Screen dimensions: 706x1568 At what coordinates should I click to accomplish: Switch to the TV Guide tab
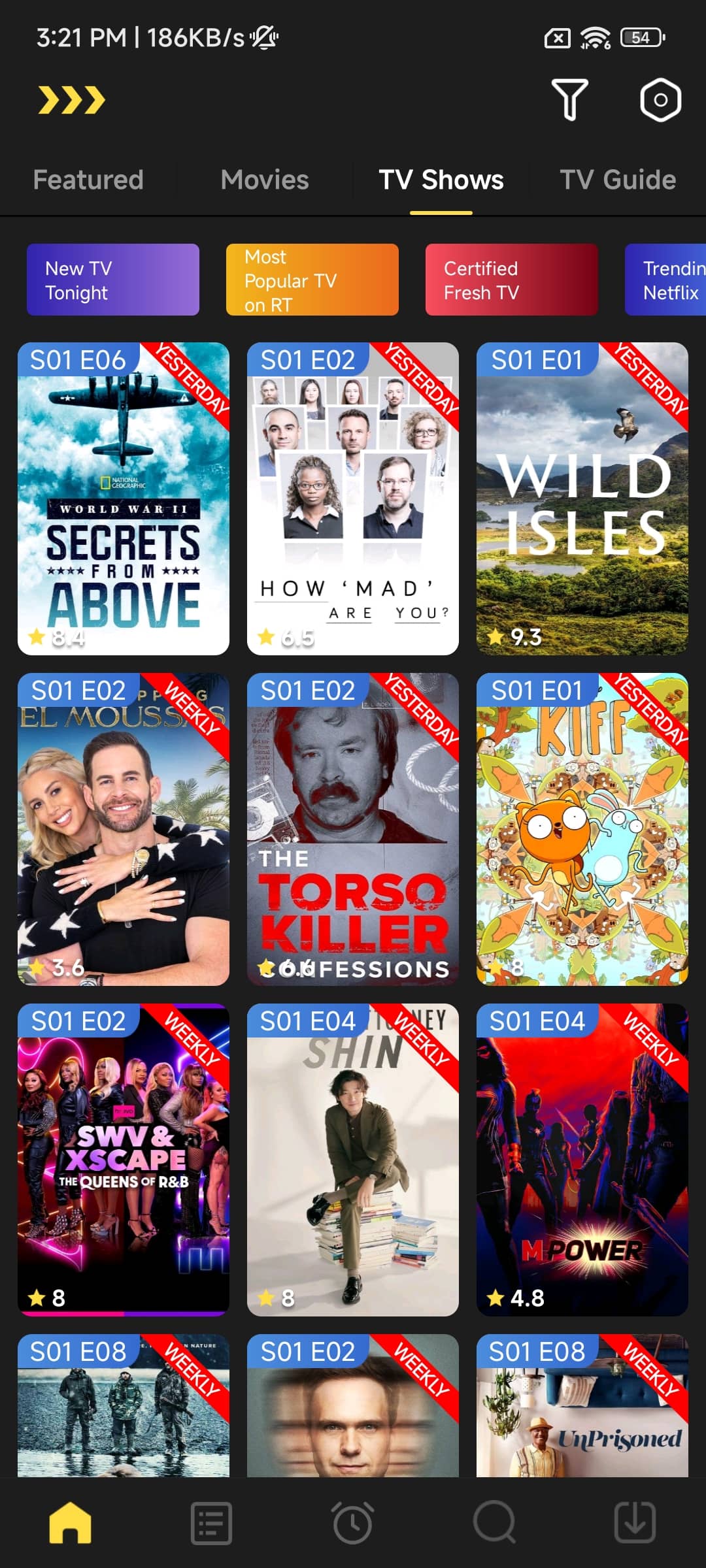617,179
